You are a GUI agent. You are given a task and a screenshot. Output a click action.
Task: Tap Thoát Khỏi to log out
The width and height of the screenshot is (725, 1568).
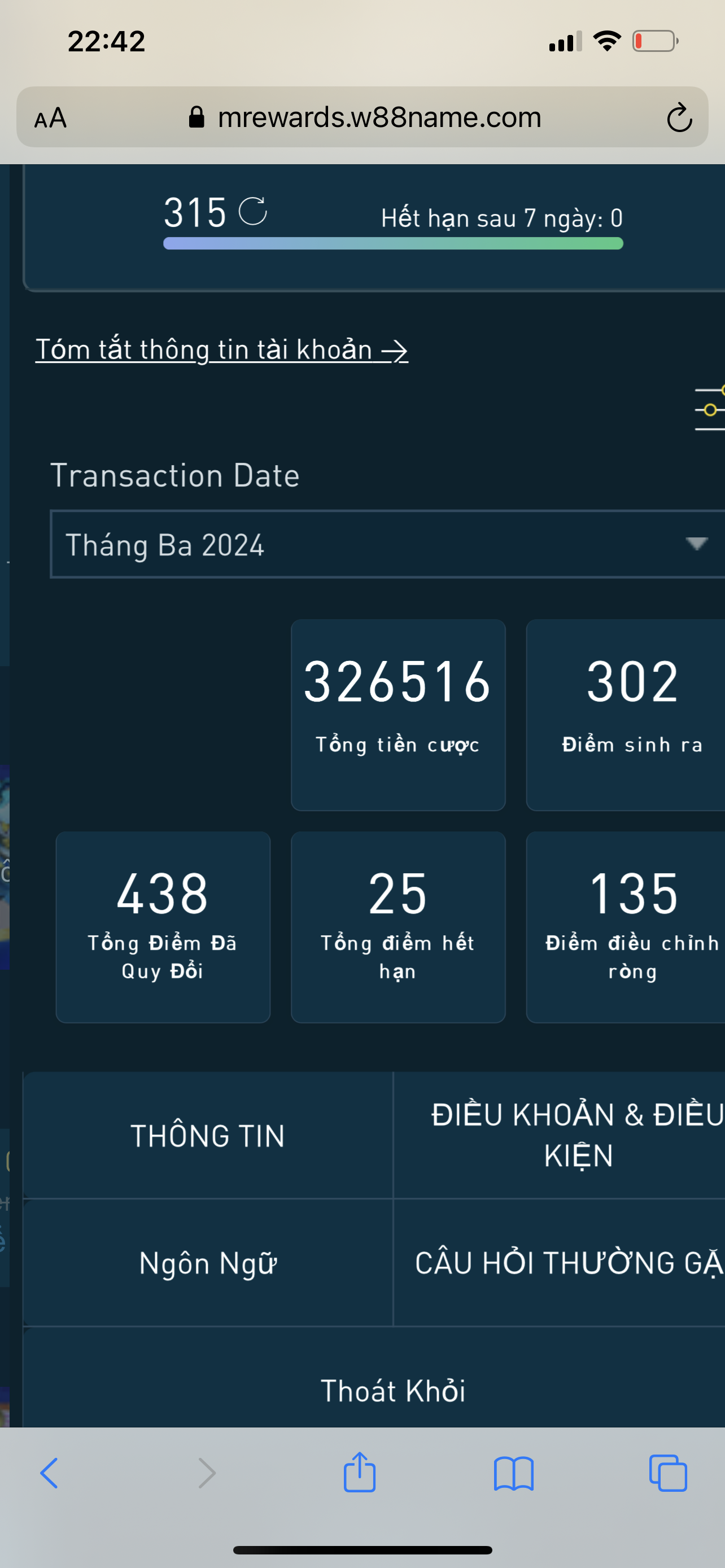[x=392, y=1390]
